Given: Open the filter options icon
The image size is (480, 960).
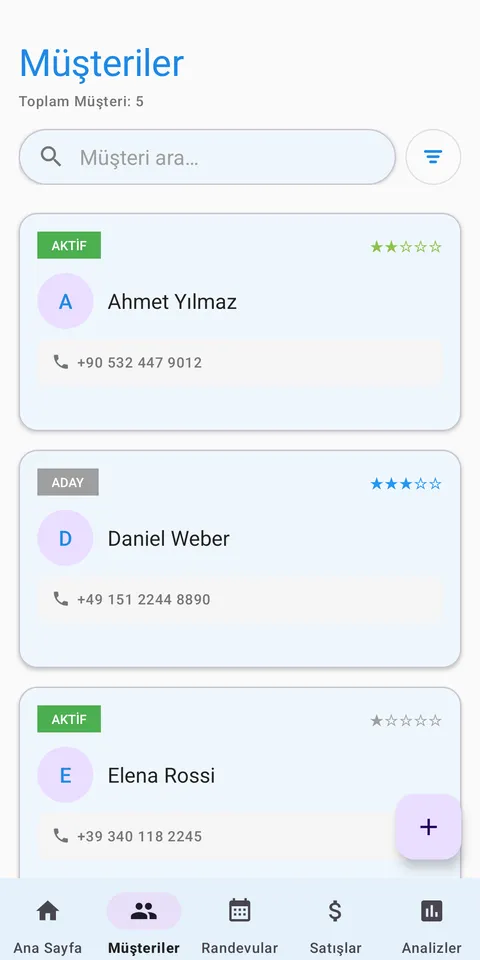Looking at the screenshot, I should 433,157.
